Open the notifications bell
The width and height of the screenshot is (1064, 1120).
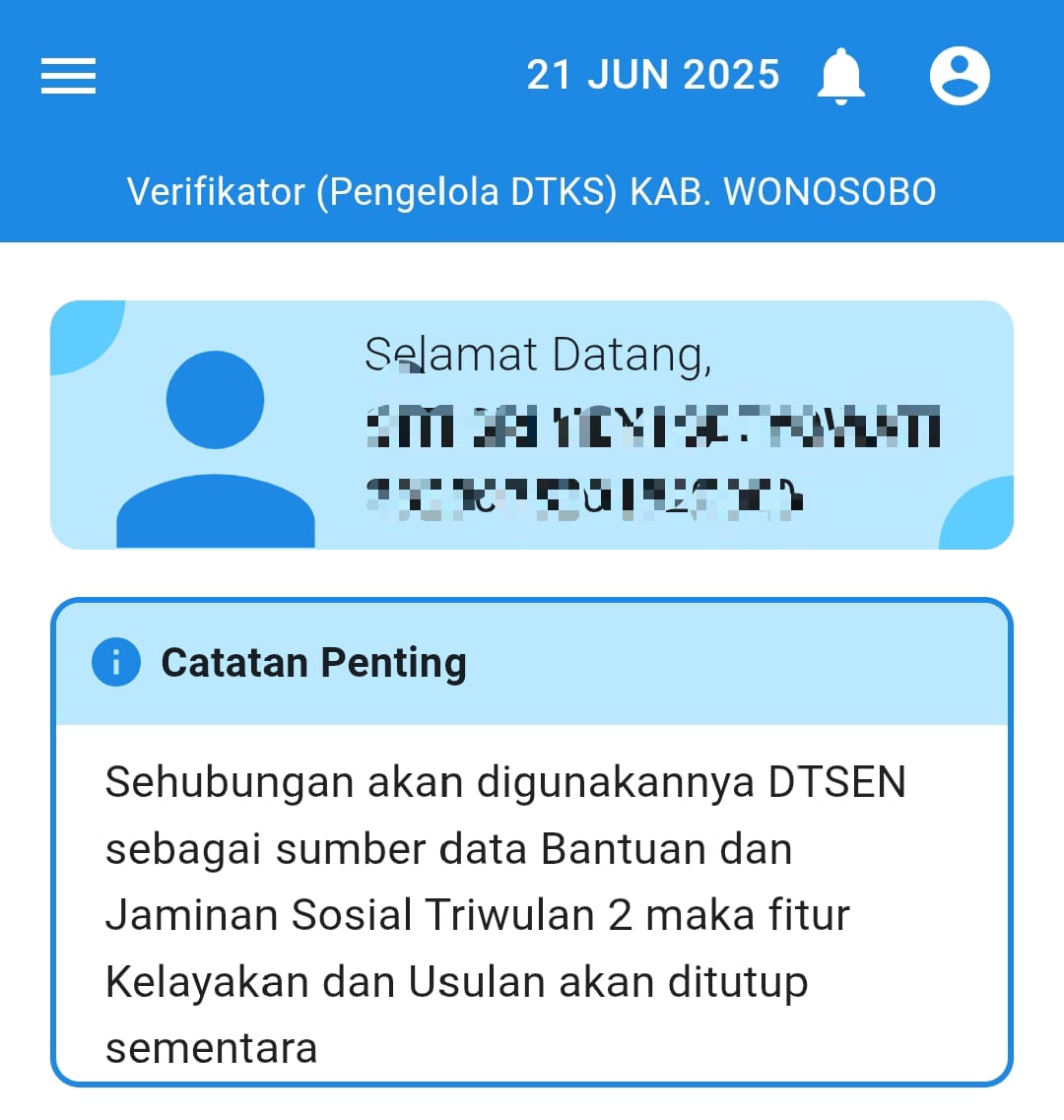point(840,76)
